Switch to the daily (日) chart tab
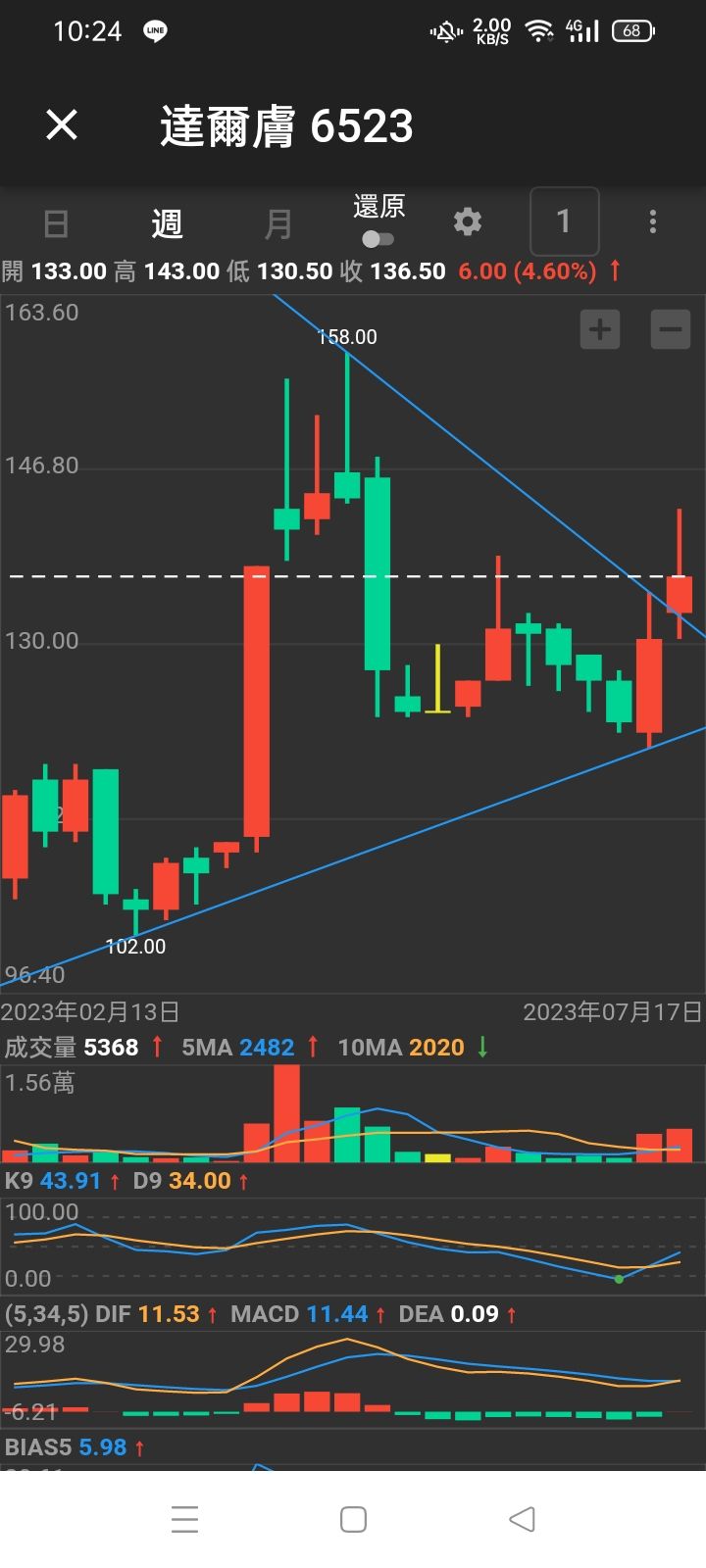This screenshot has width=706, height=1568. 56,223
